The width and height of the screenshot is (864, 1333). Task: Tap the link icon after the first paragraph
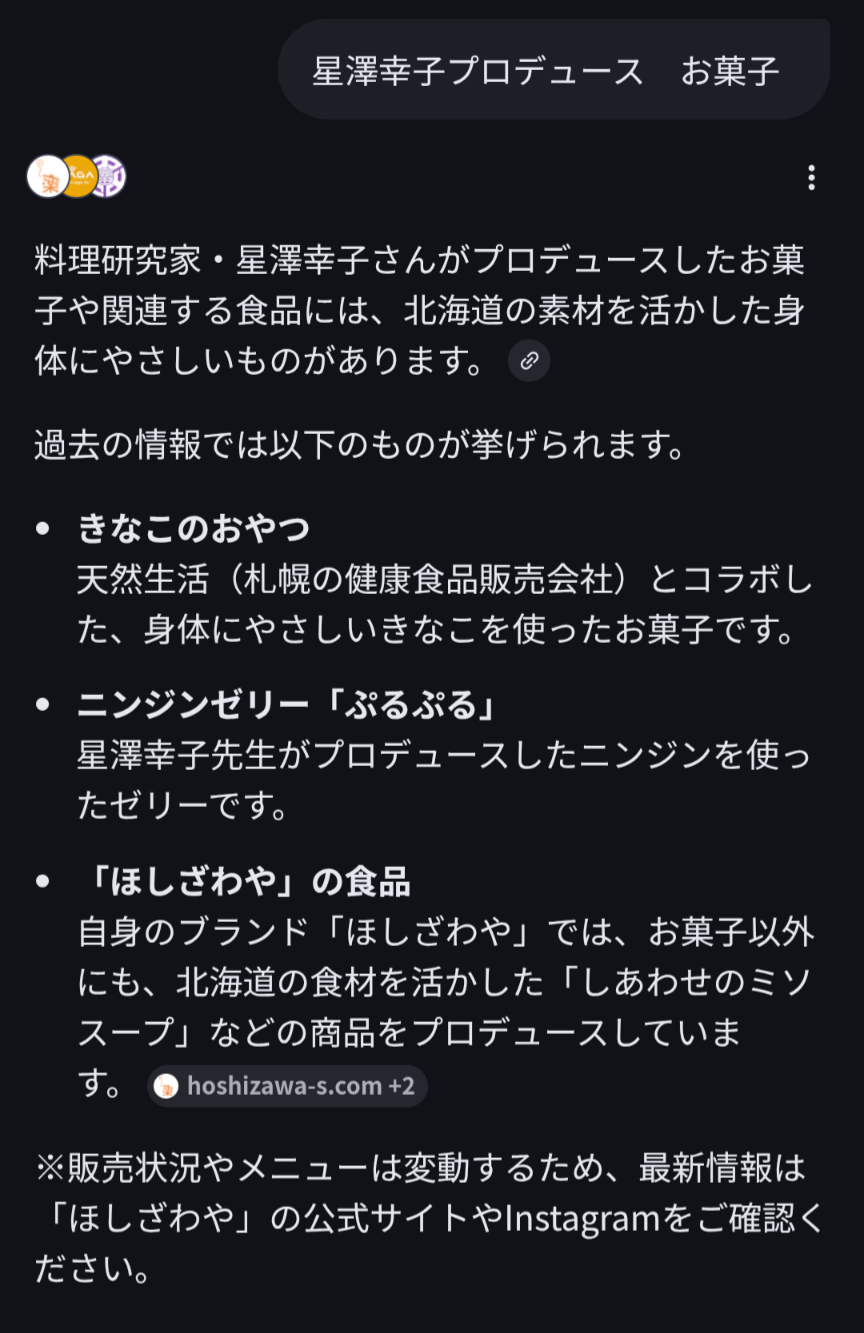pos(529,361)
